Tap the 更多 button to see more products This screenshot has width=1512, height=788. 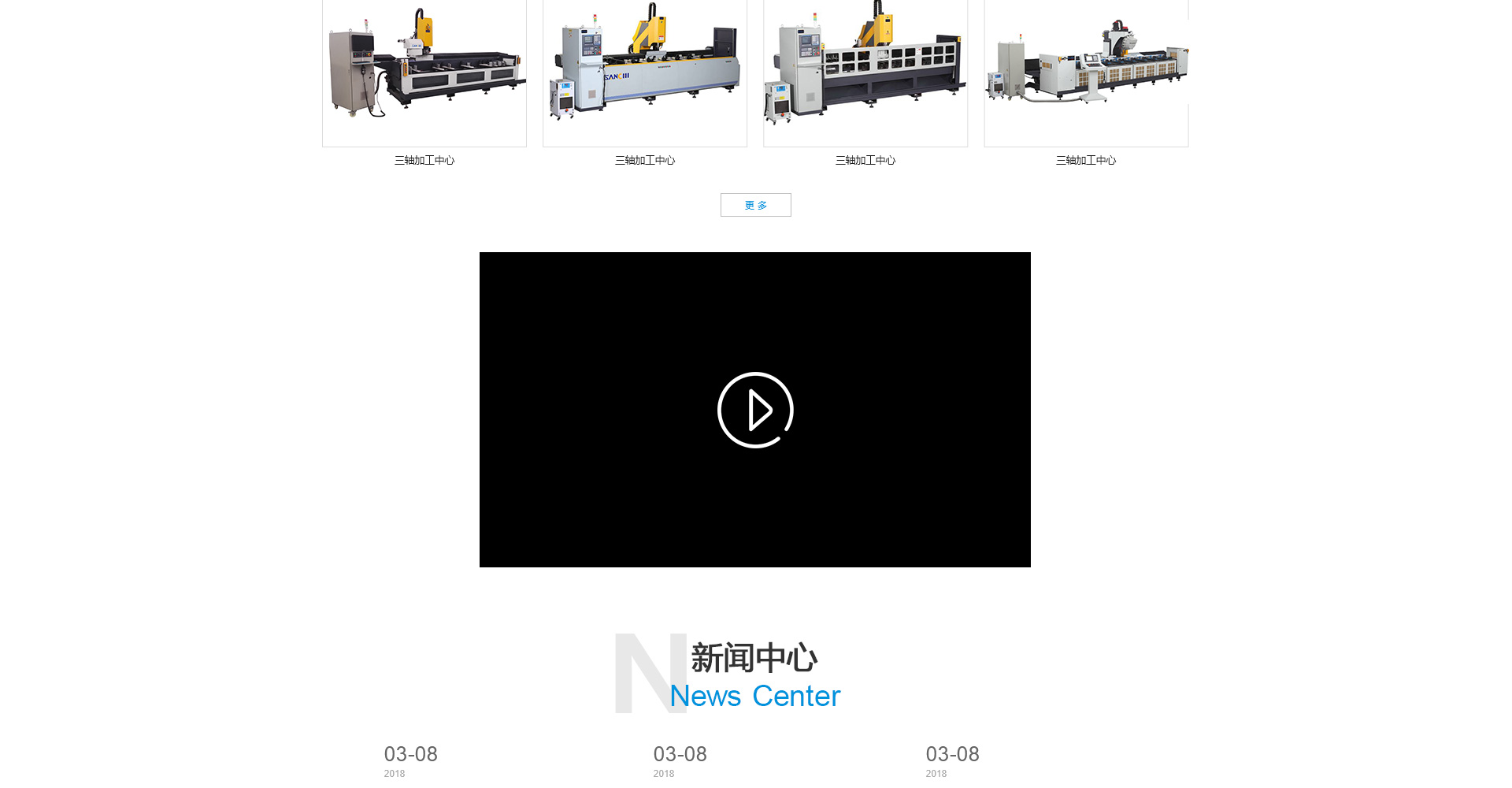click(x=755, y=205)
